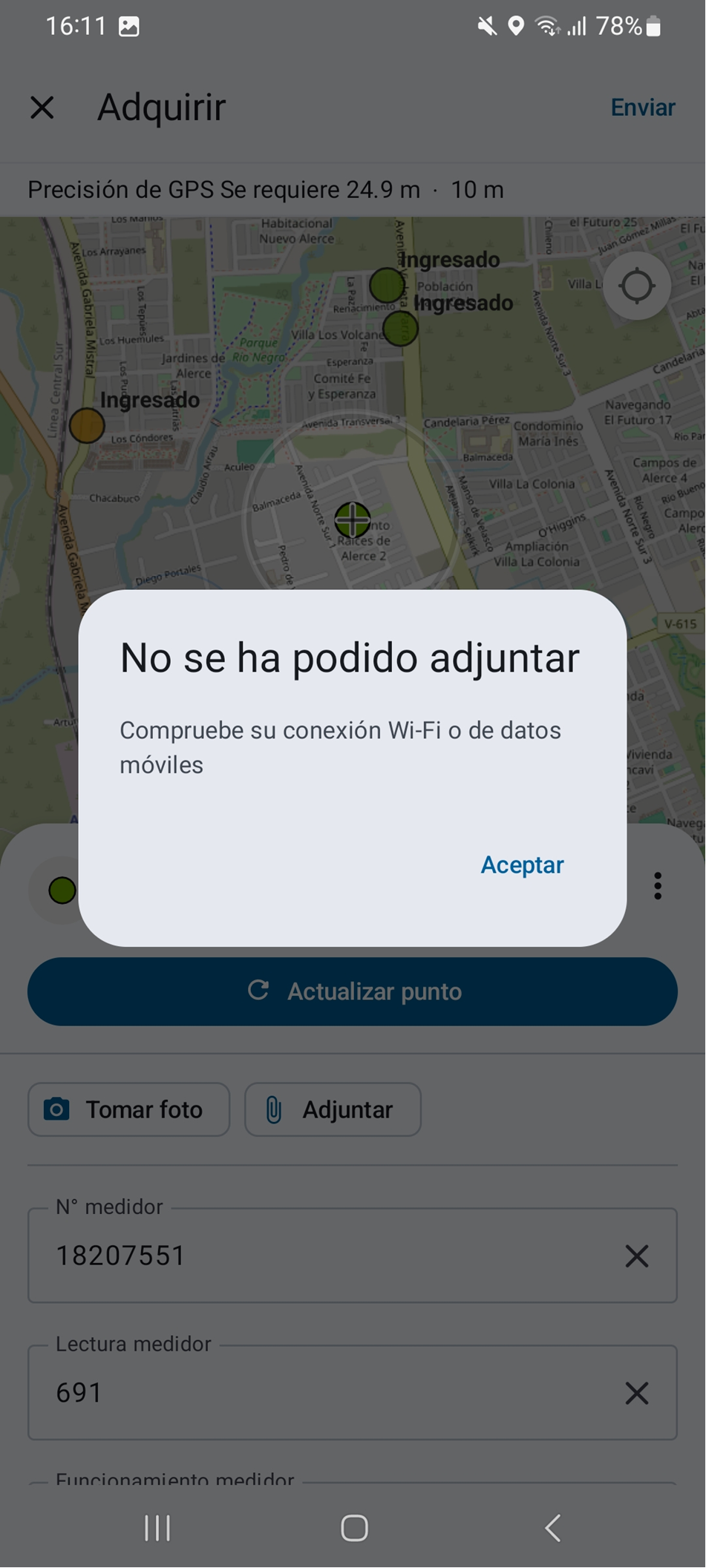Viewport: 706px width, 1568px height.
Task: Clear the Lectura medidor value
Action: coord(636,1394)
